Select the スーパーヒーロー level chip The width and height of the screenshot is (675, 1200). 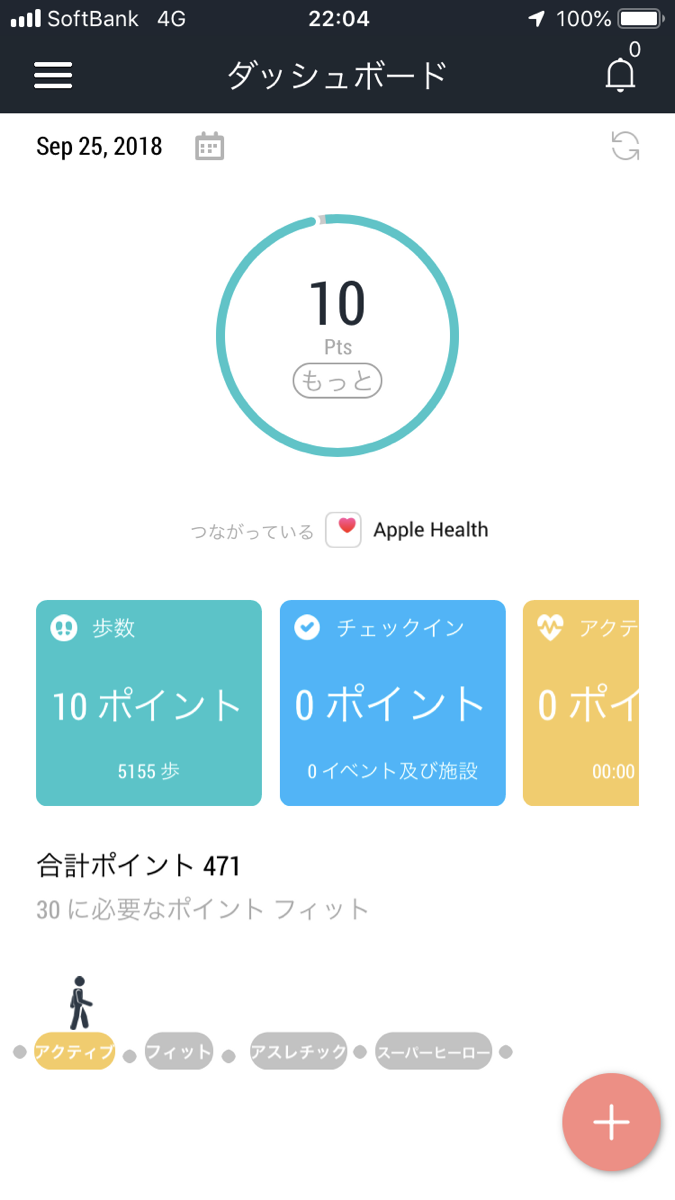434,1052
